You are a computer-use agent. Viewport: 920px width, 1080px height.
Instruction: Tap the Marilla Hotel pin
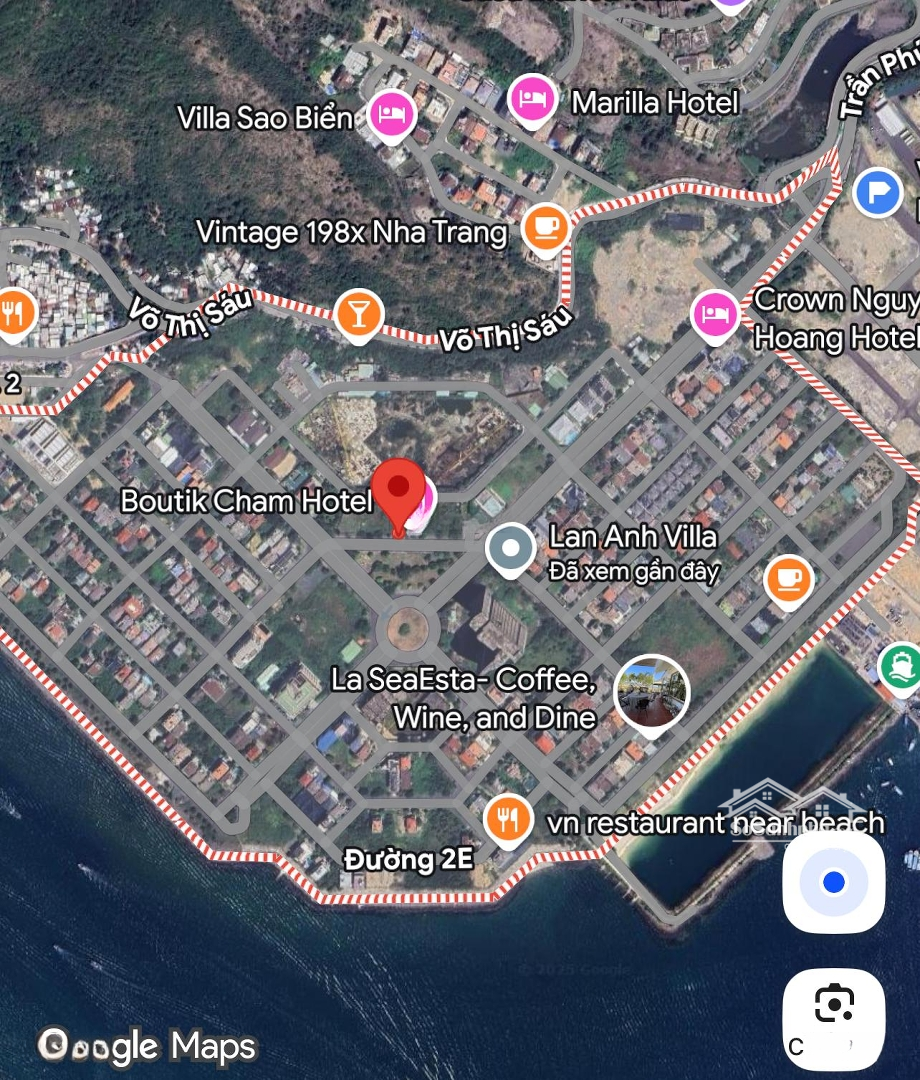coord(532,99)
